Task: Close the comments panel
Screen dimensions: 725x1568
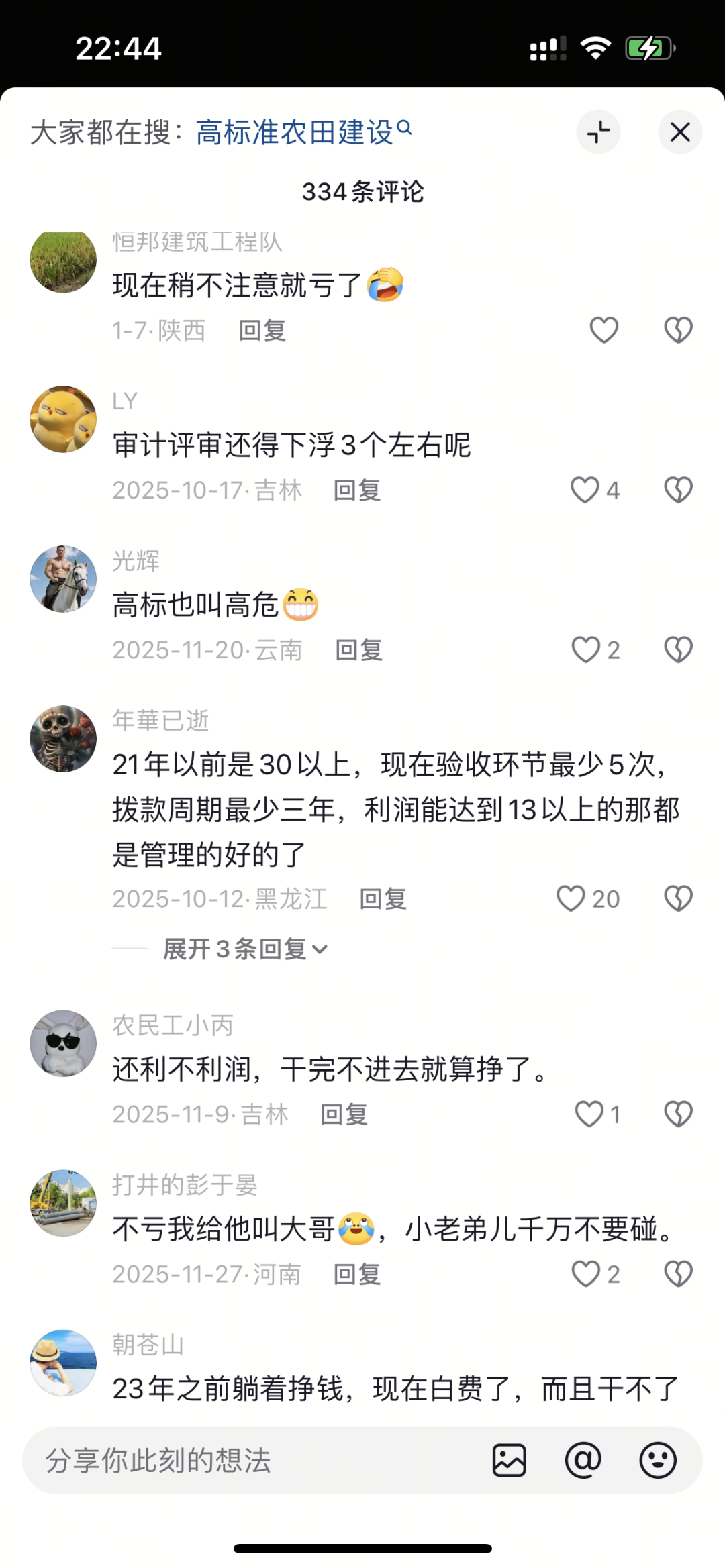Action: [679, 132]
